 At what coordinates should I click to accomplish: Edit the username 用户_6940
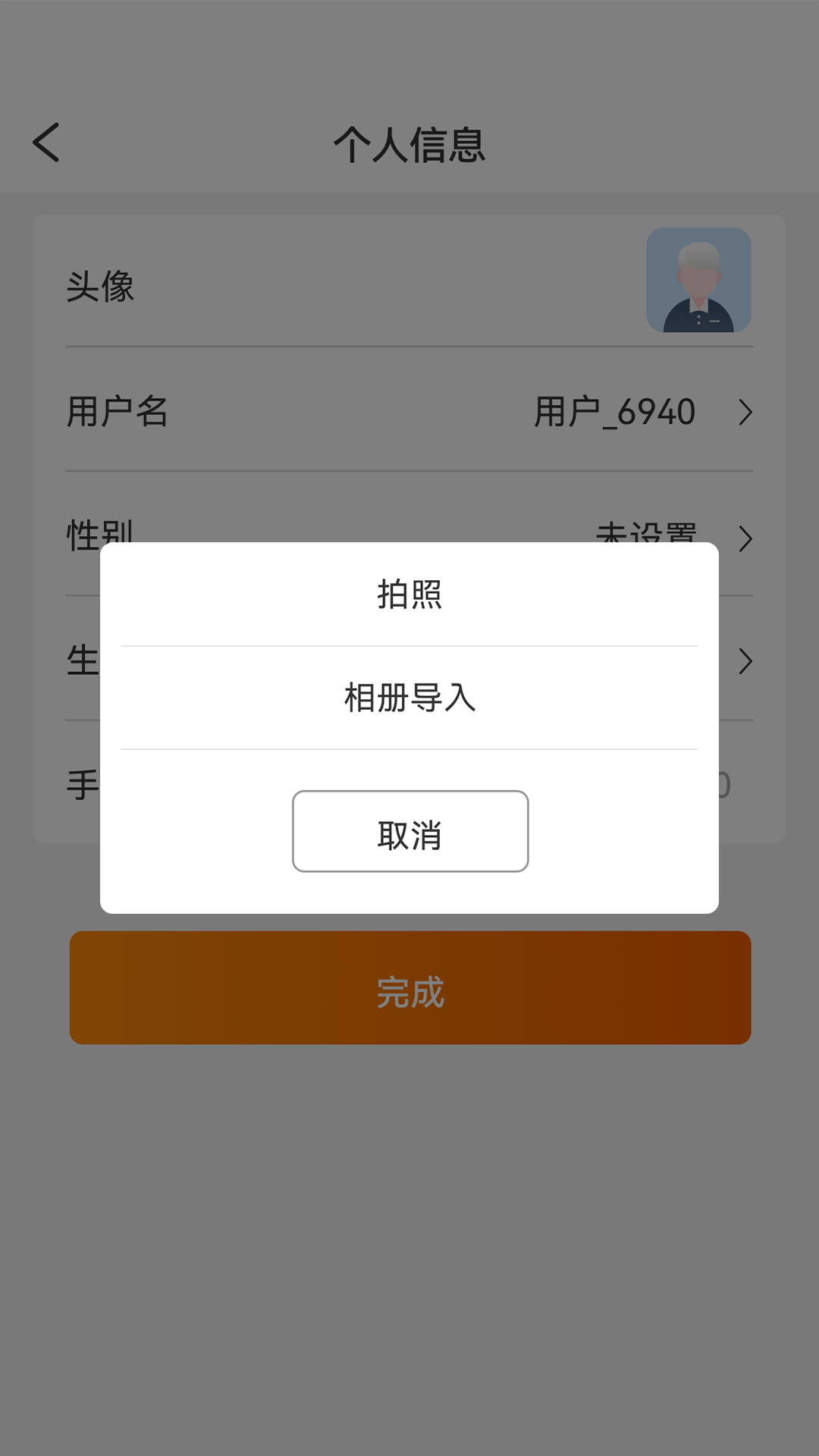point(615,412)
